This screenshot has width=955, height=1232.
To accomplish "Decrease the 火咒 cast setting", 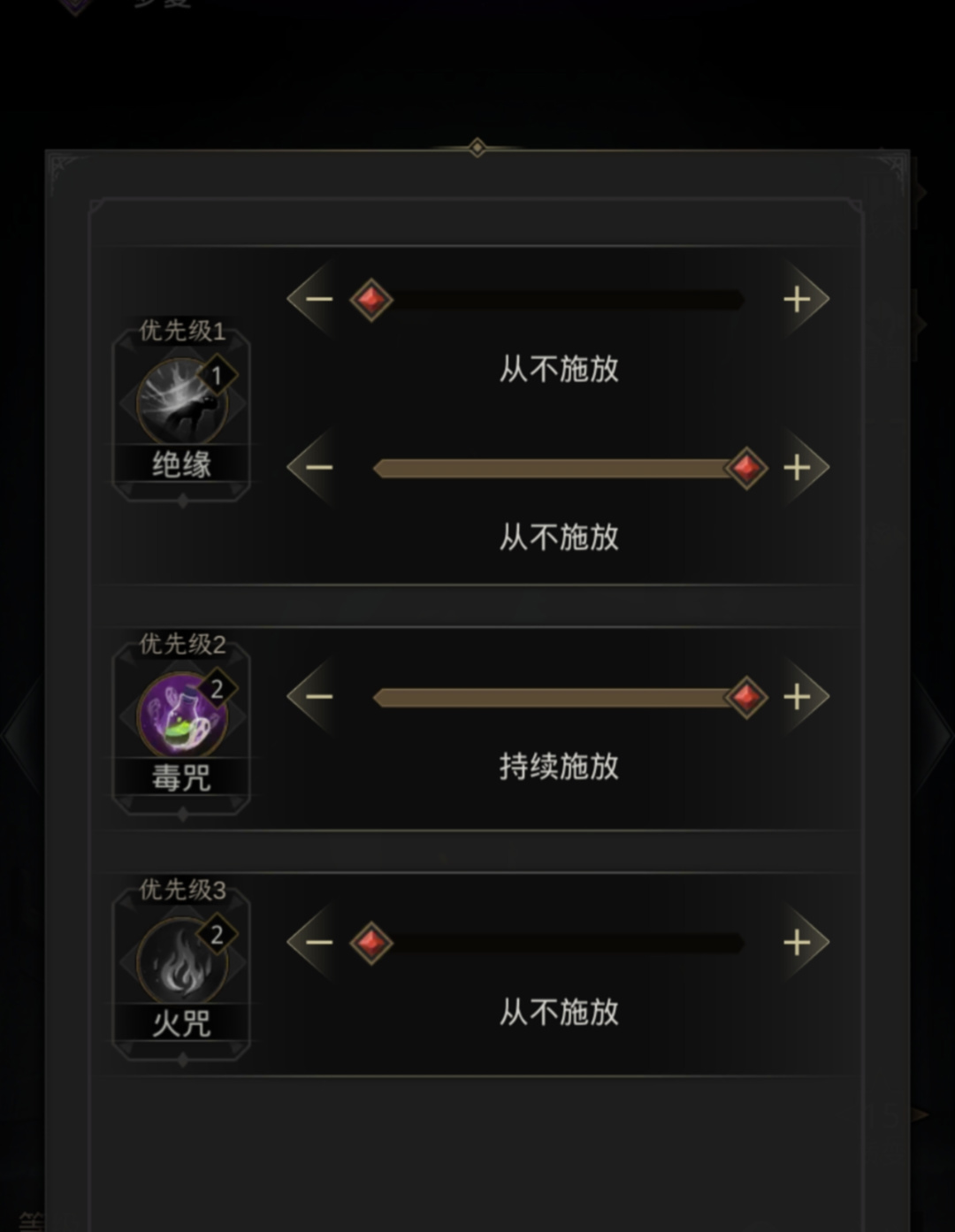I will [x=317, y=942].
